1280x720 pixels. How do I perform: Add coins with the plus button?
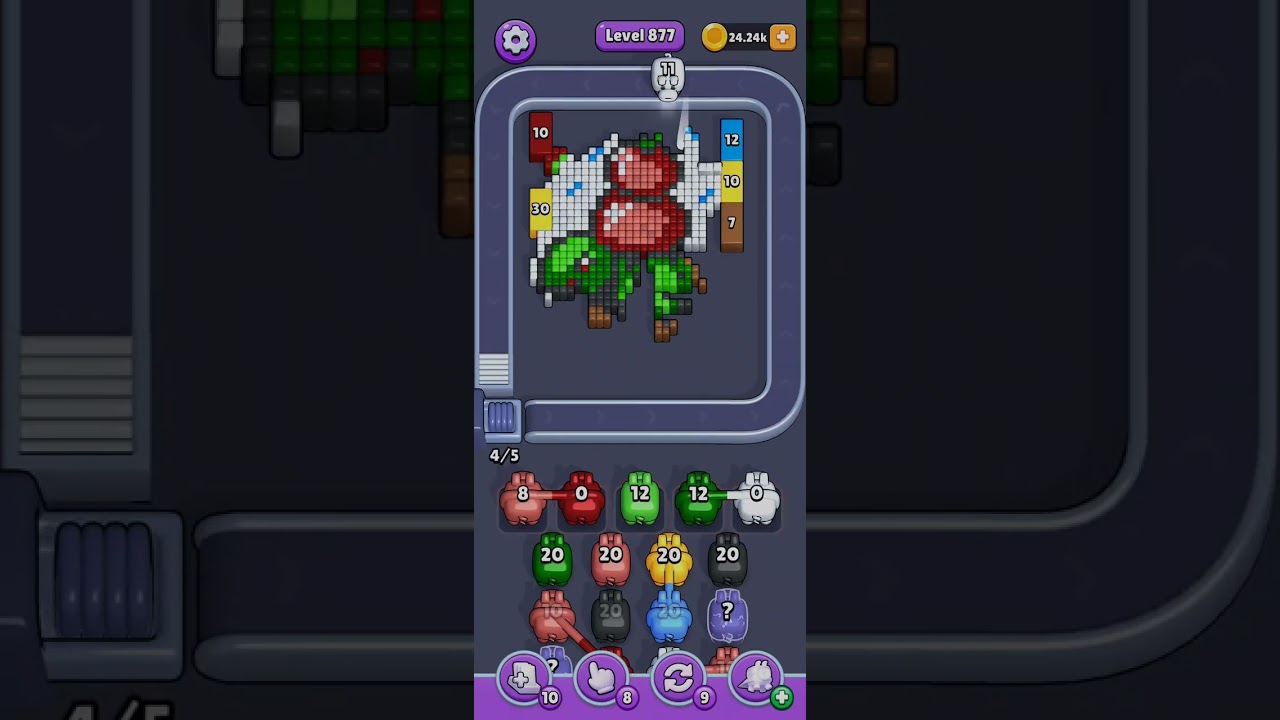[x=783, y=37]
